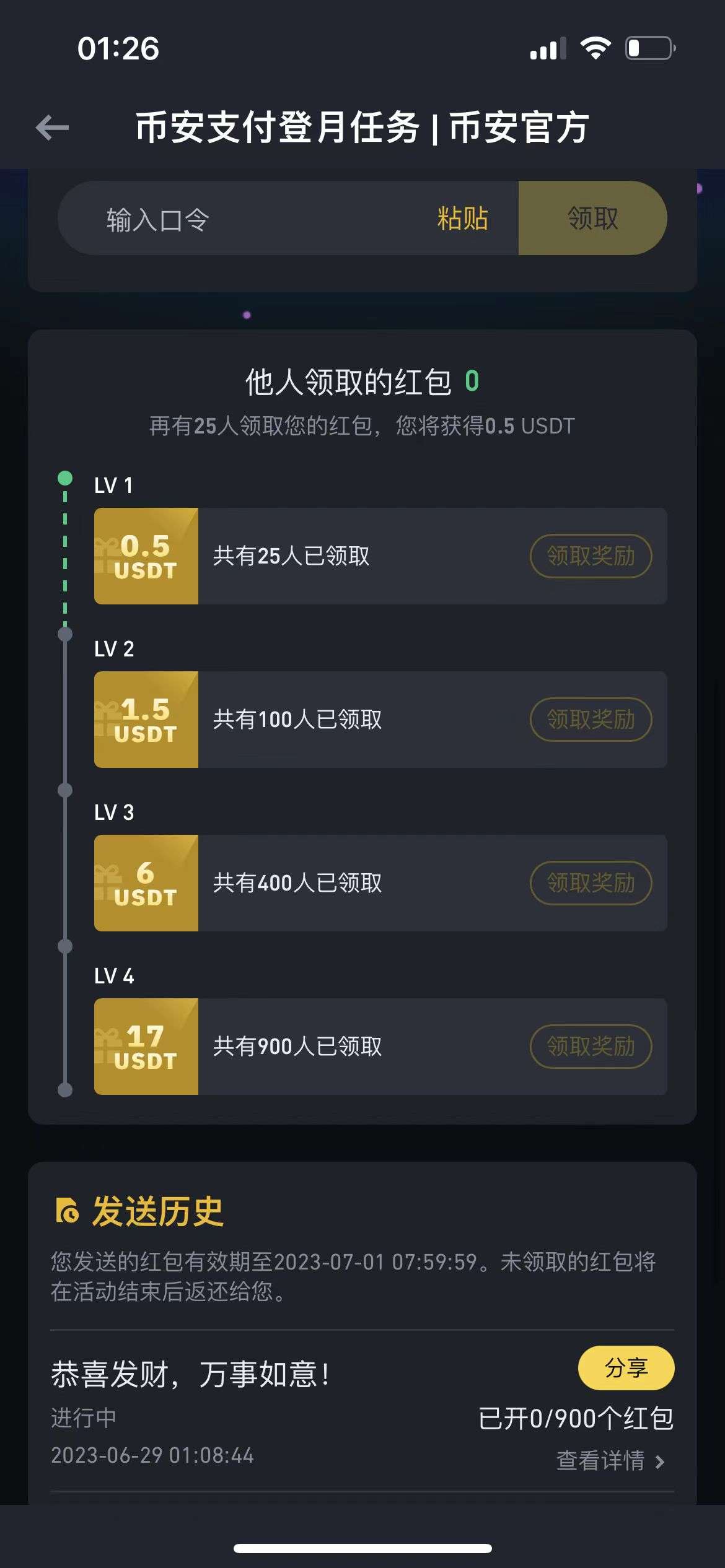The height and width of the screenshot is (1568, 725).
Task: Claim LV 1 reward of 0.5 USDT
Action: pos(591,556)
